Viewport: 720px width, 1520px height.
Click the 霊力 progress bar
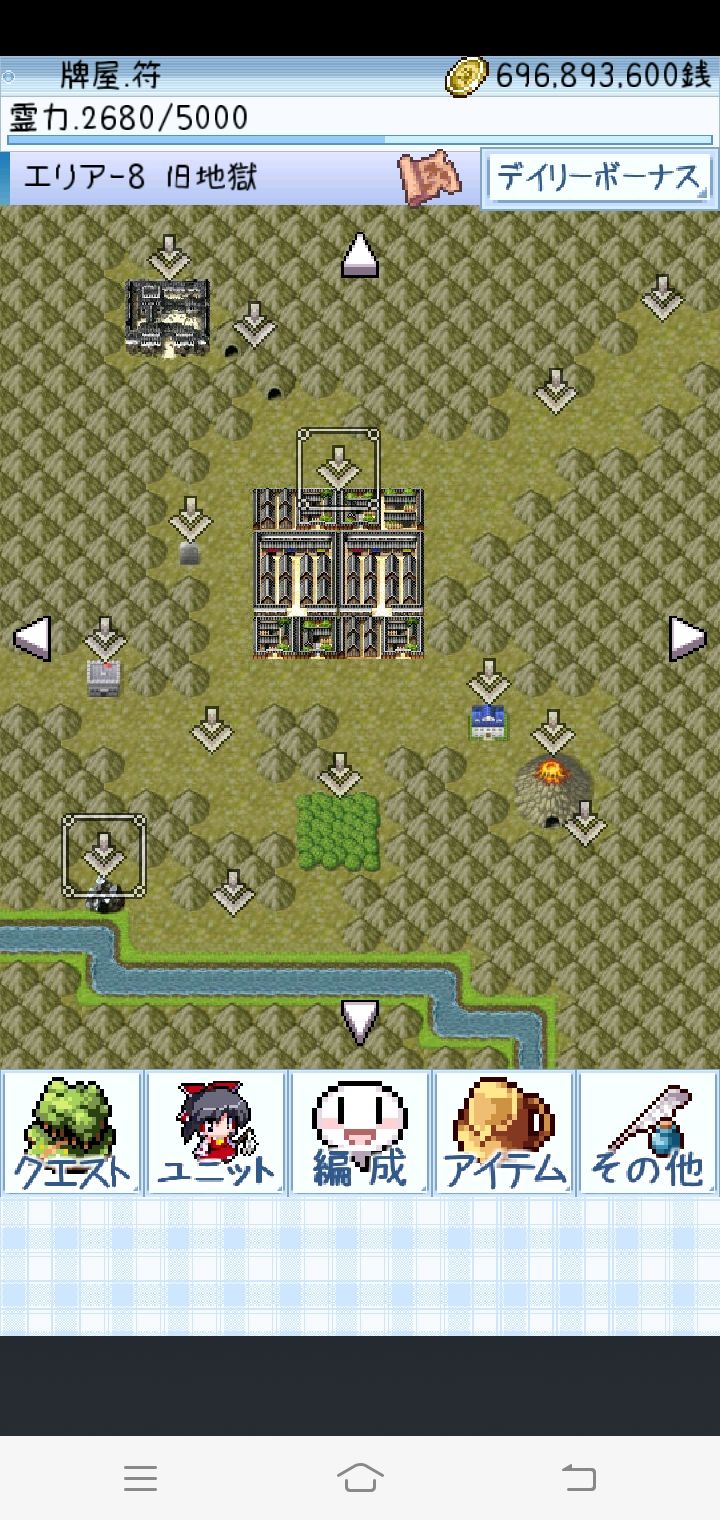360,139
